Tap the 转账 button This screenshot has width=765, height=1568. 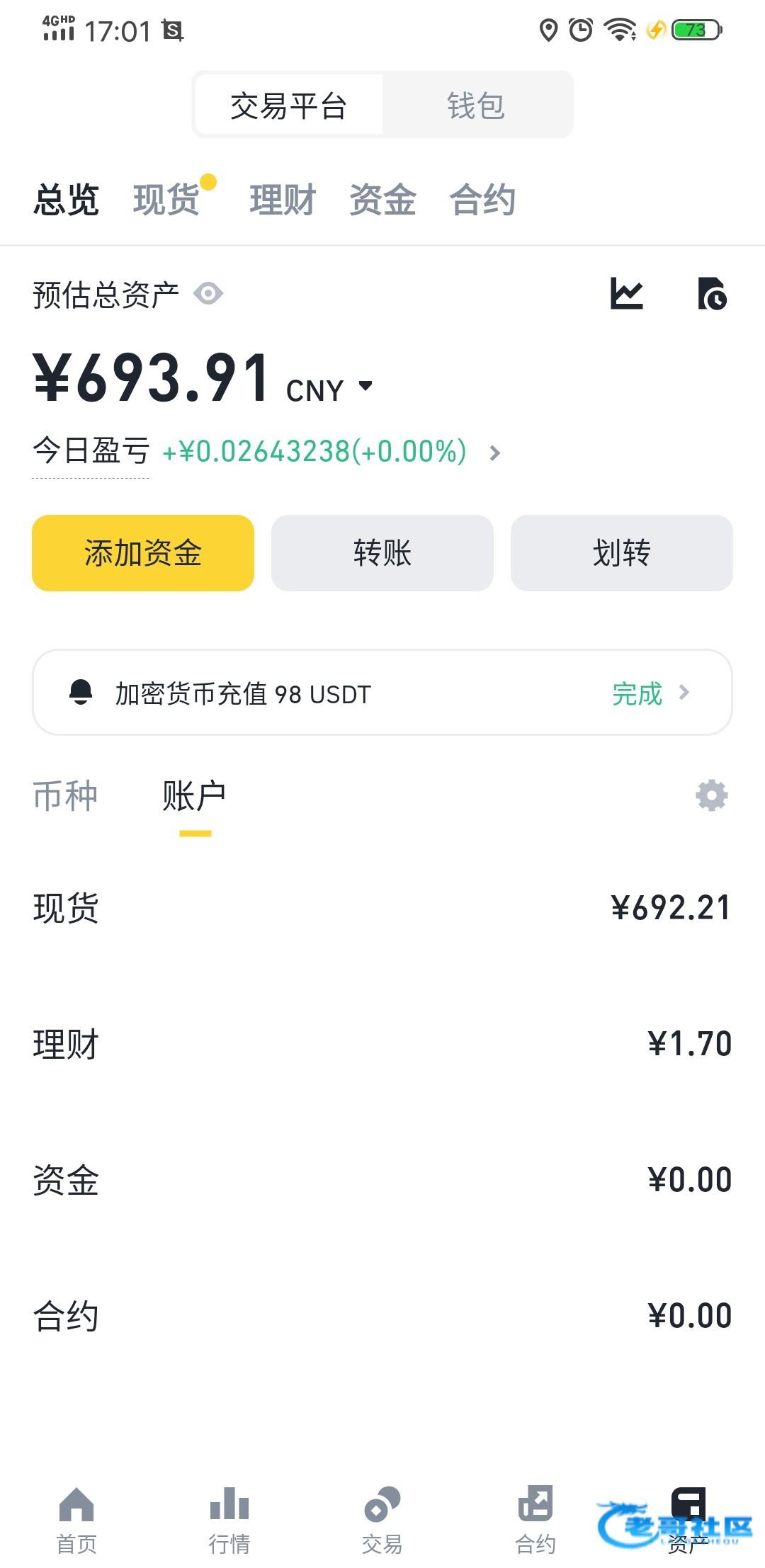(x=382, y=552)
